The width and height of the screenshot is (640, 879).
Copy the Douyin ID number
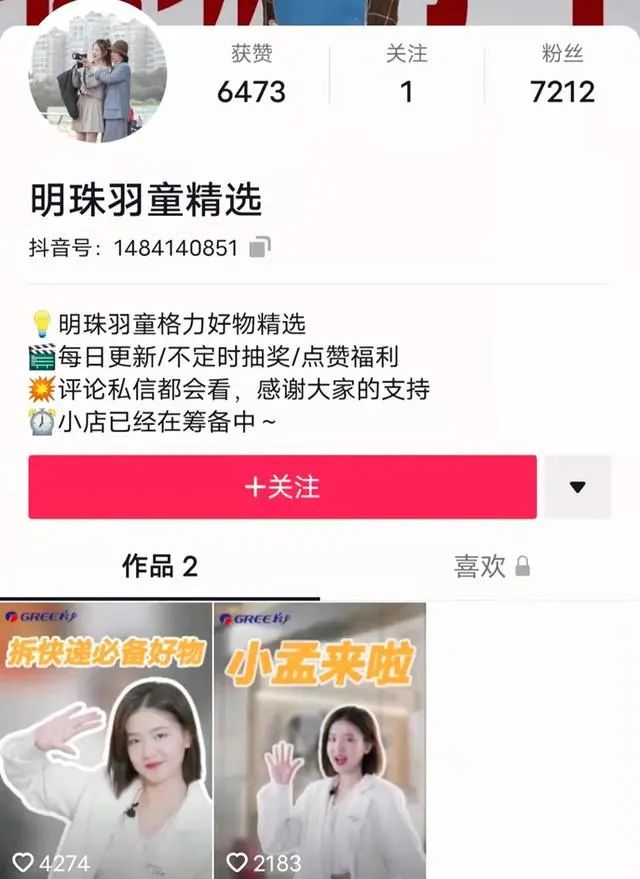260,246
